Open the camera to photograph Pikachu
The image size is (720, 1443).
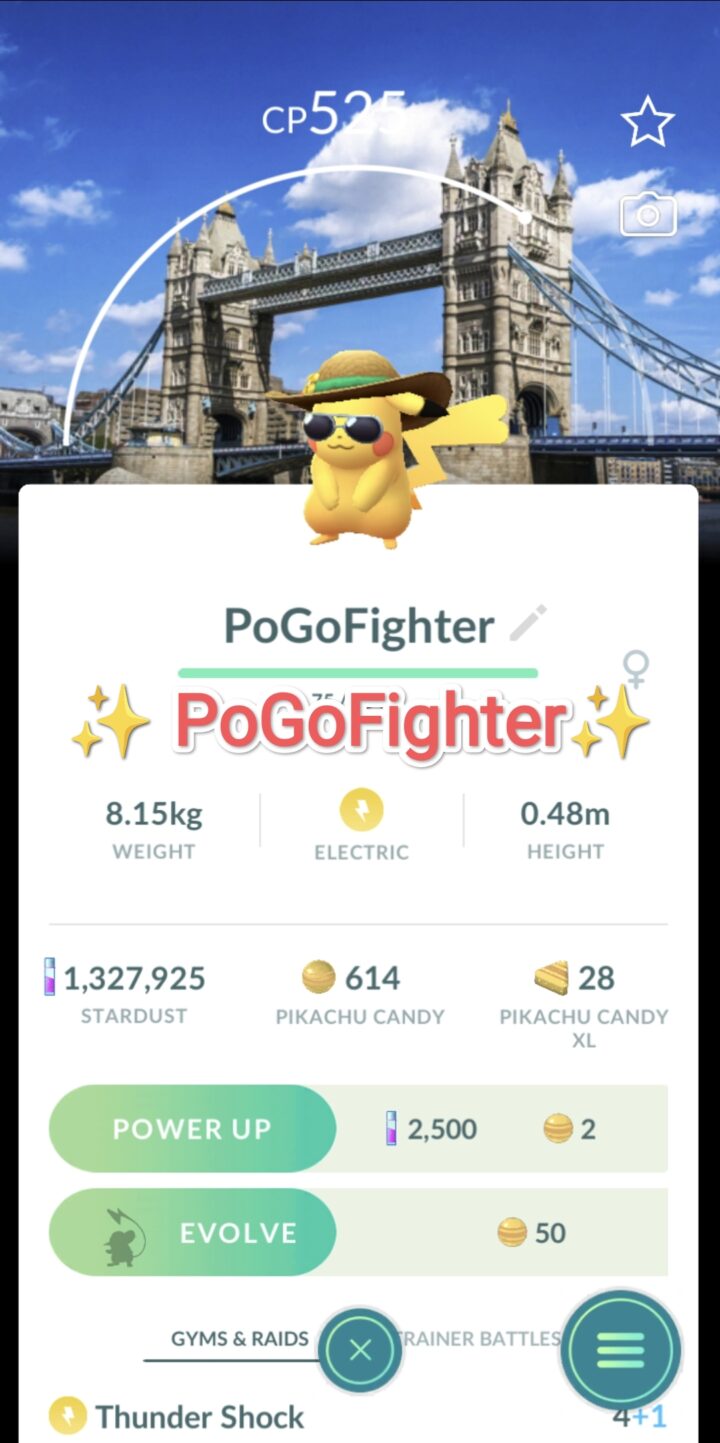[648, 214]
